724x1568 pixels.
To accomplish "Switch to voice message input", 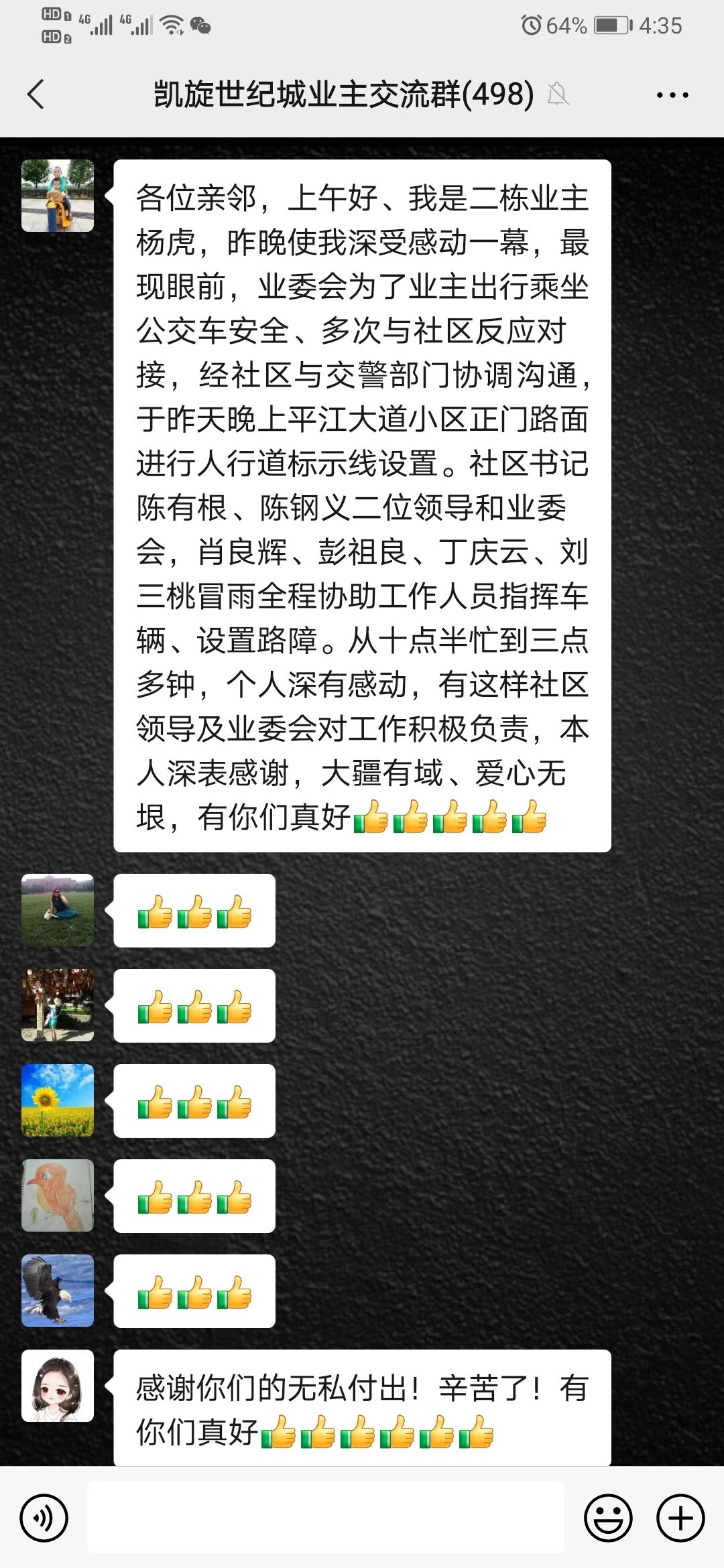I will tap(44, 1518).
